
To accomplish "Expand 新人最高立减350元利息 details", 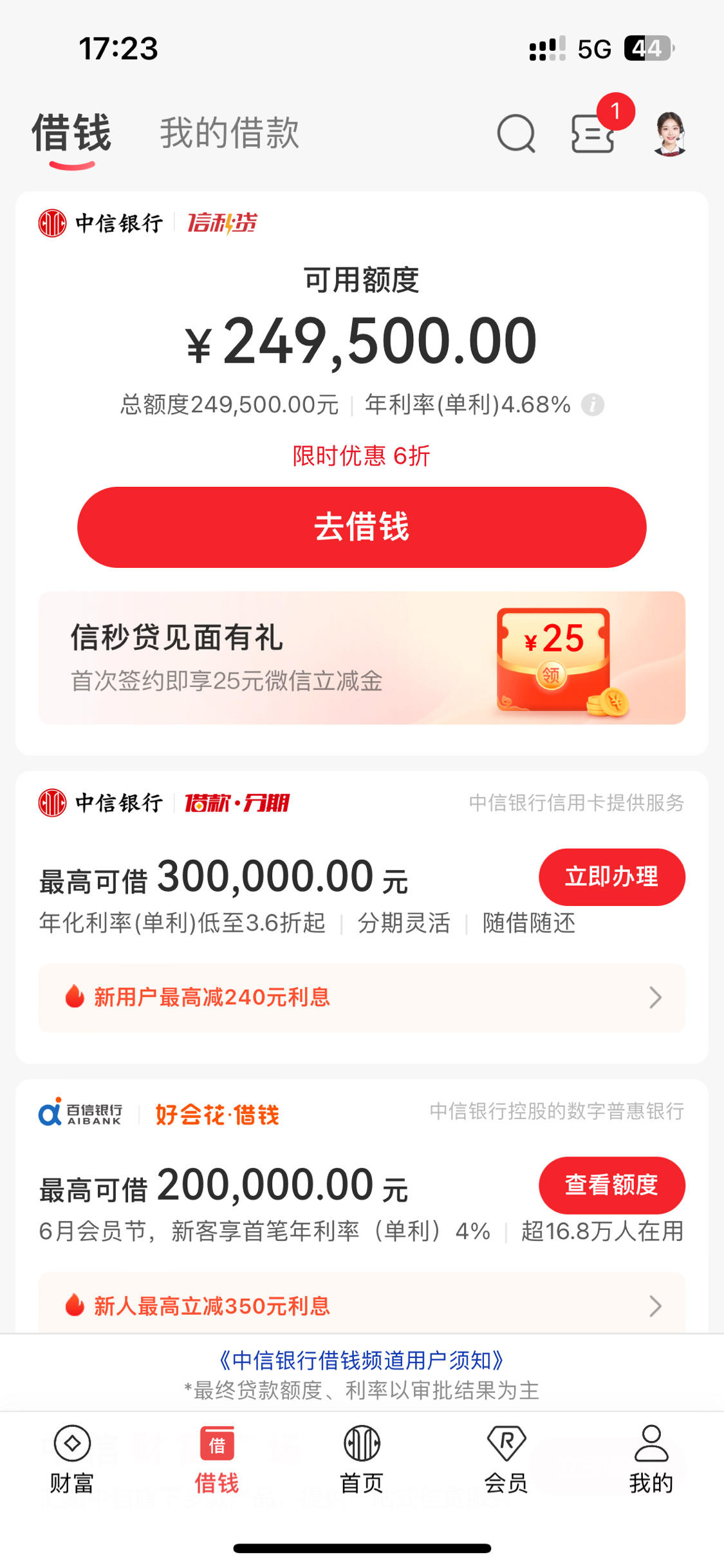I will [362, 1306].
